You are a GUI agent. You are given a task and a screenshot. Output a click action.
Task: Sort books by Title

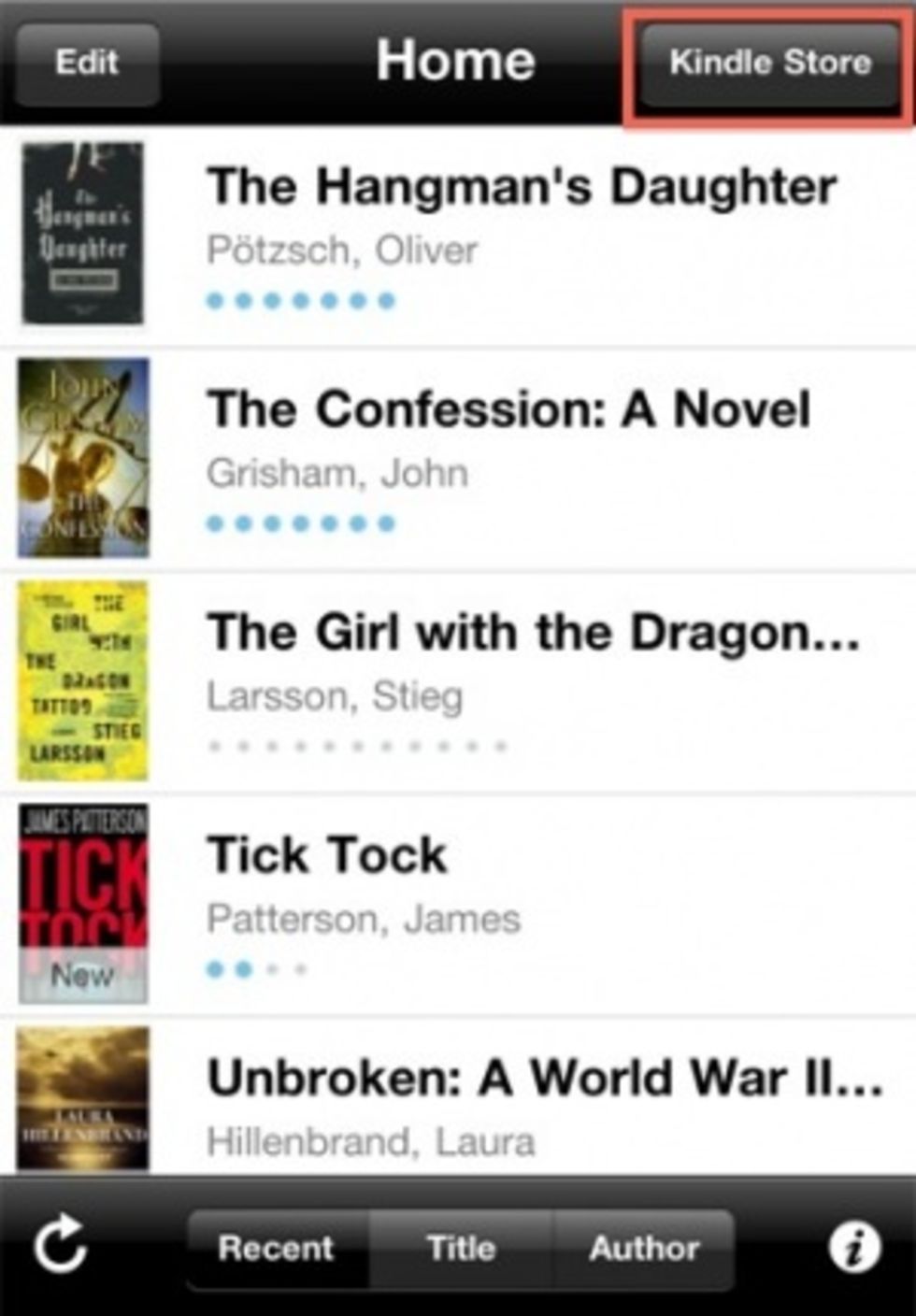pos(461,1248)
